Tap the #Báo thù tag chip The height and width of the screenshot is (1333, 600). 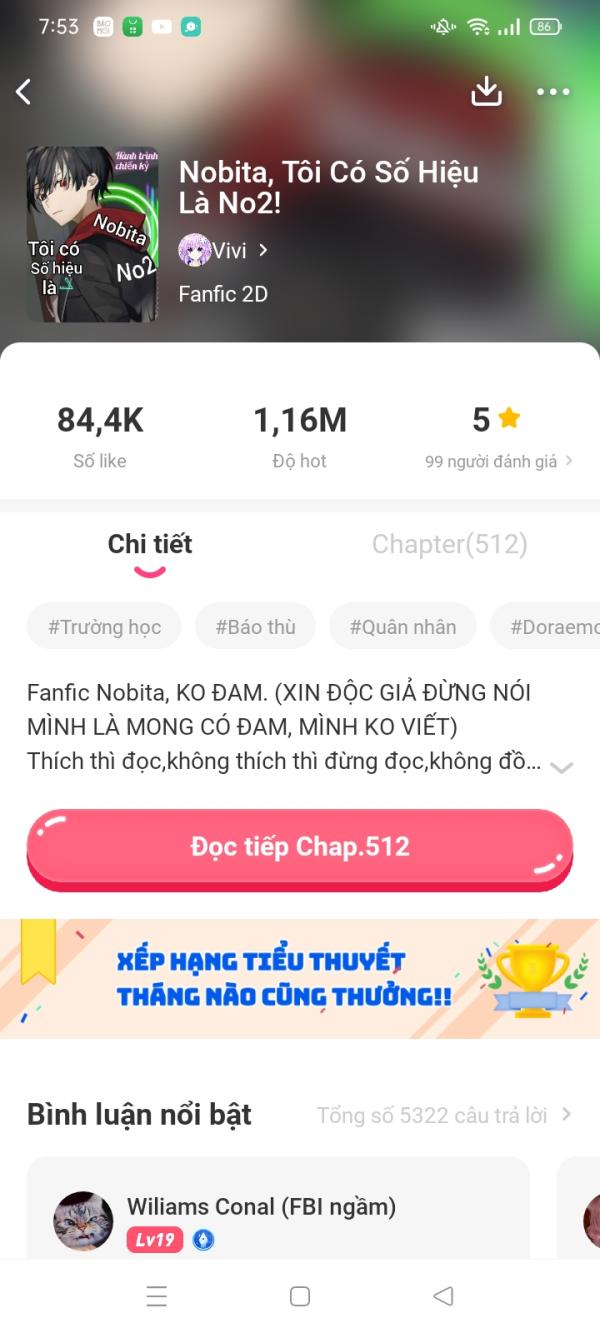[x=255, y=627]
